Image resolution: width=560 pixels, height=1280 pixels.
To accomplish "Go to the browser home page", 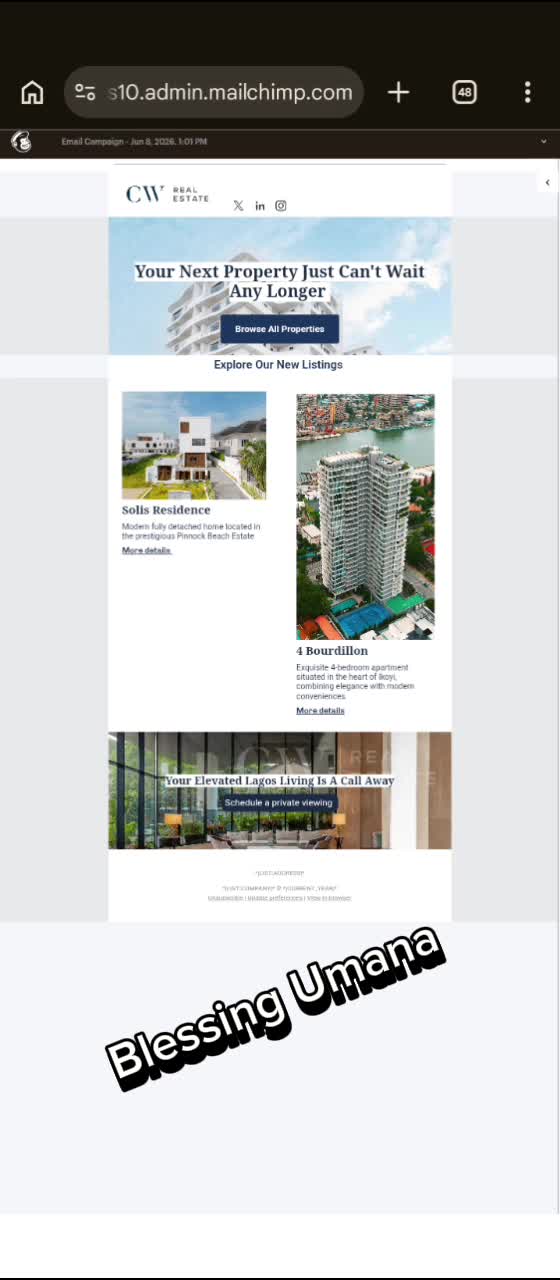I will pos(32,93).
